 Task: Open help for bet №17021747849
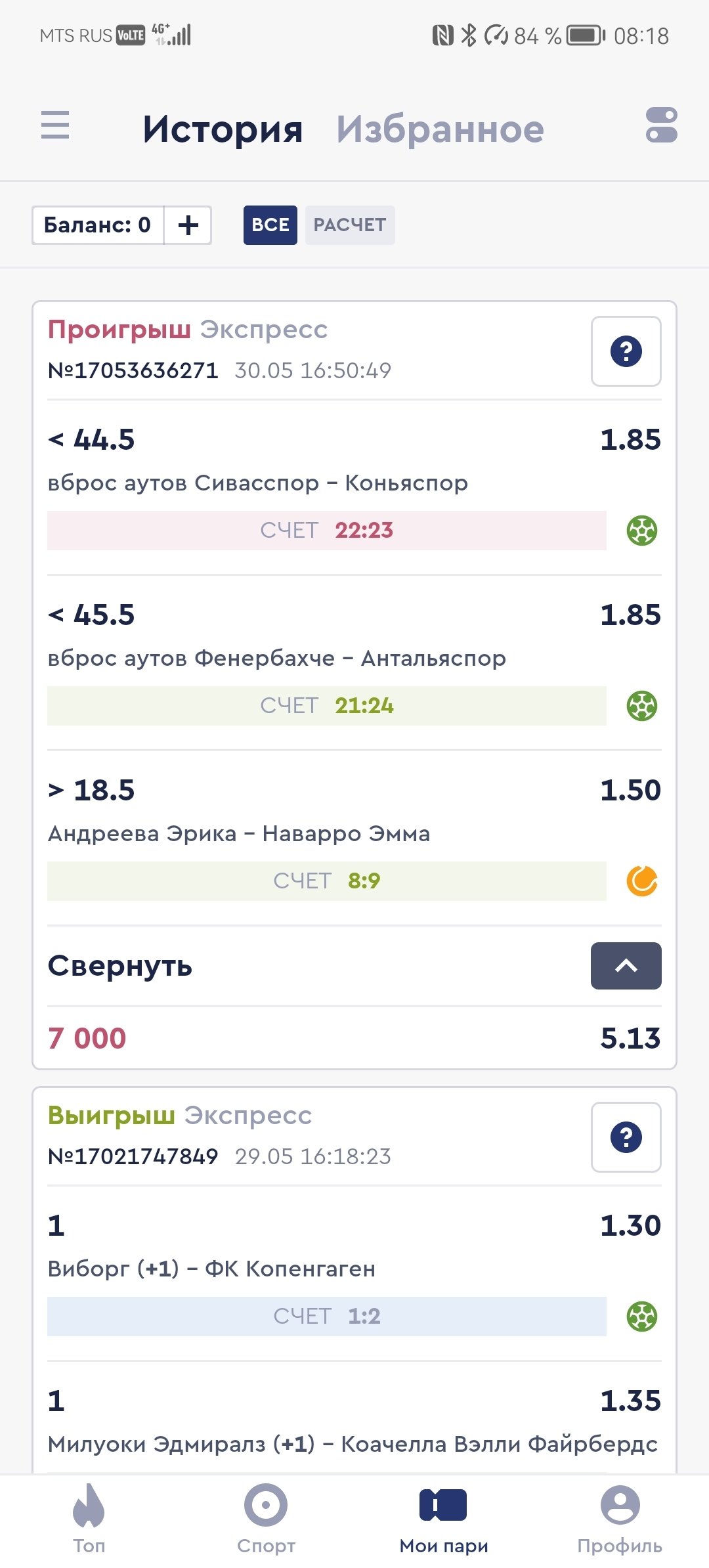(x=626, y=1137)
